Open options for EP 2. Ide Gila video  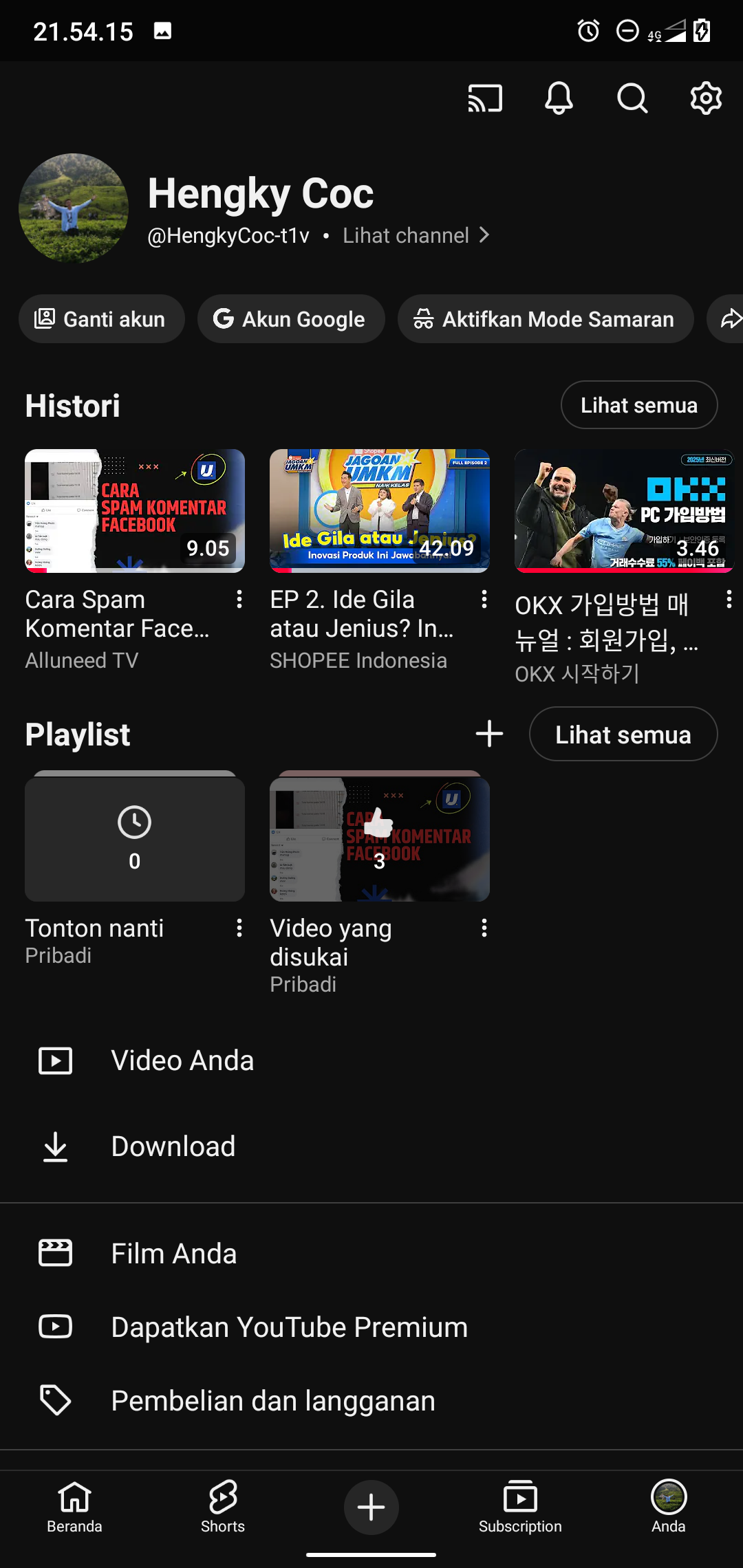click(484, 600)
